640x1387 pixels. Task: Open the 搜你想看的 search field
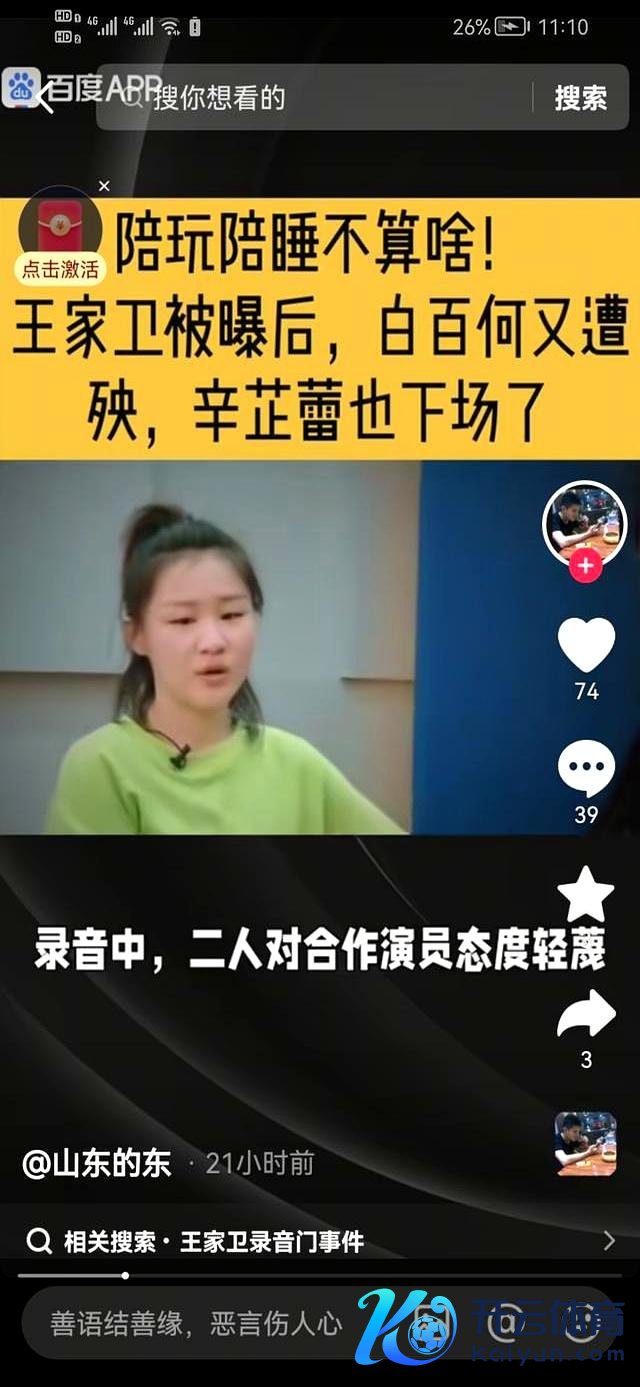coord(330,97)
